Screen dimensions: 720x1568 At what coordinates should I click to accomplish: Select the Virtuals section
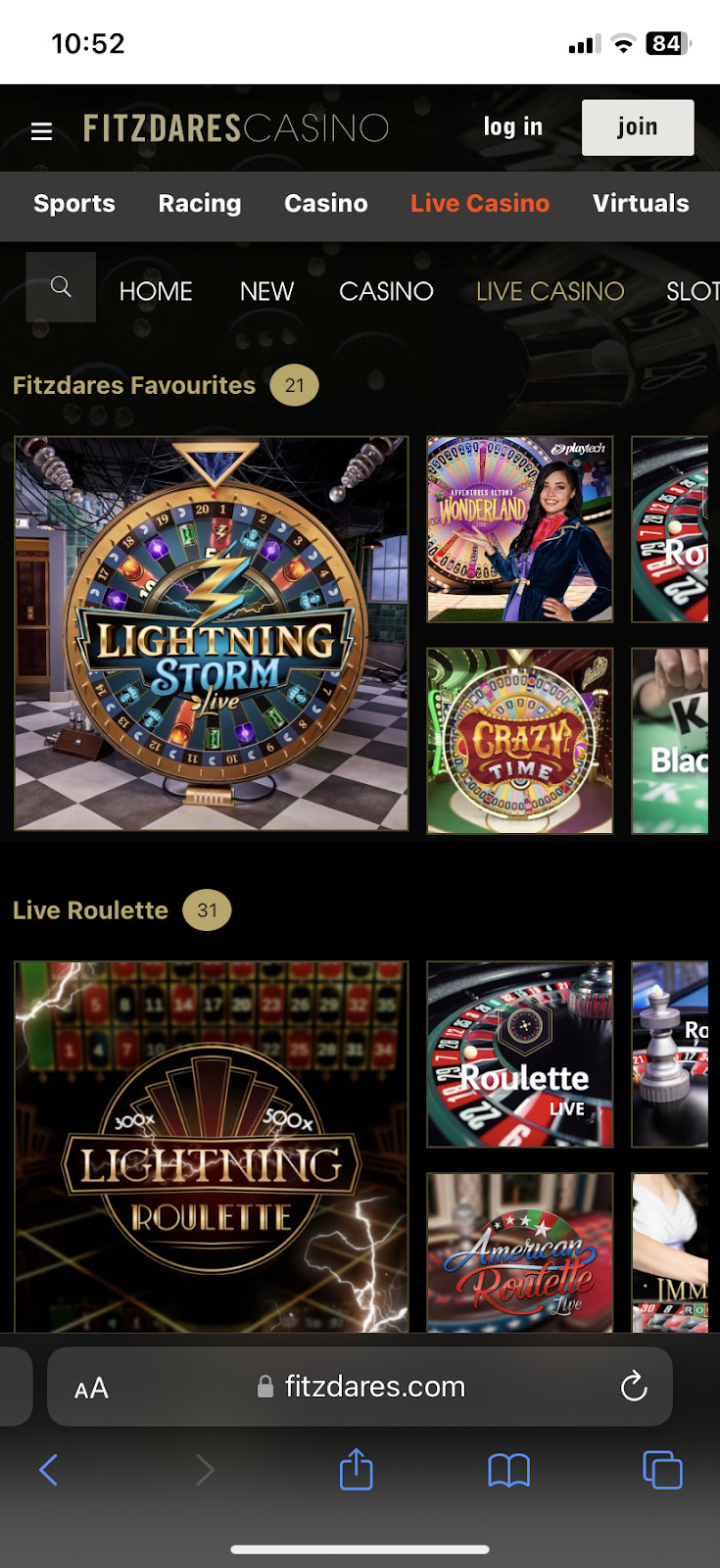coord(641,204)
